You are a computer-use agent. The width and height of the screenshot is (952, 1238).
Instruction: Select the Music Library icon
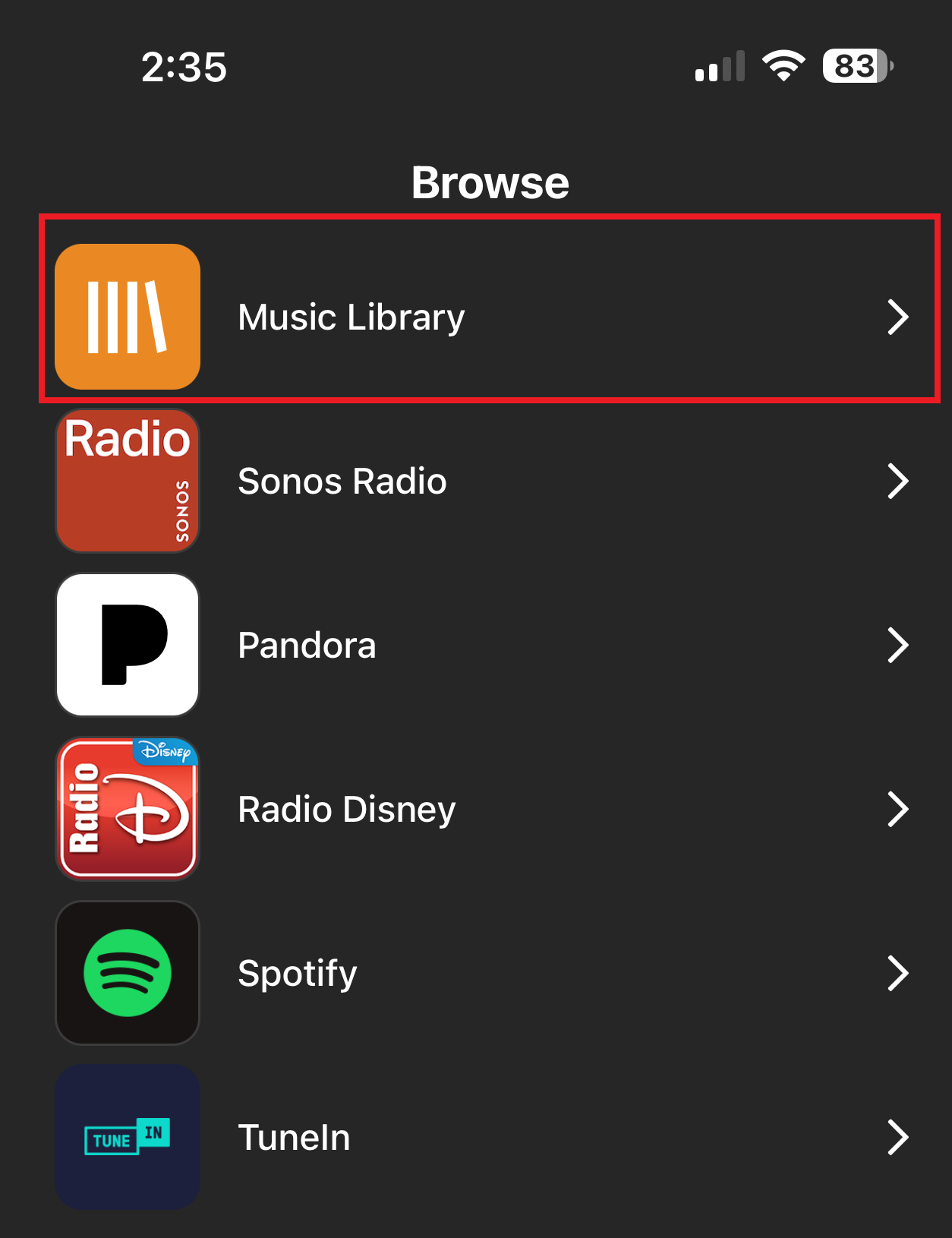point(127,317)
